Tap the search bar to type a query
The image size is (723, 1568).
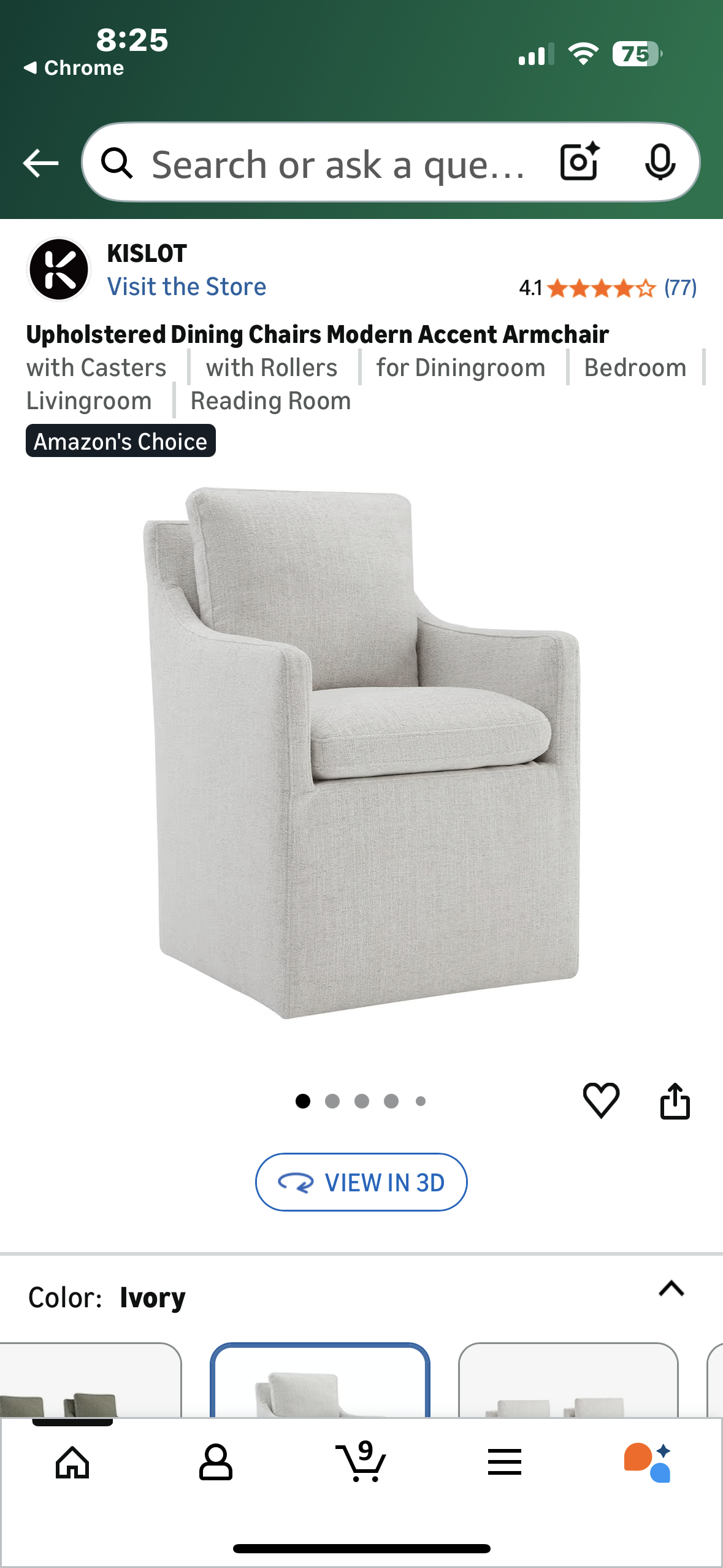[x=337, y=162]
